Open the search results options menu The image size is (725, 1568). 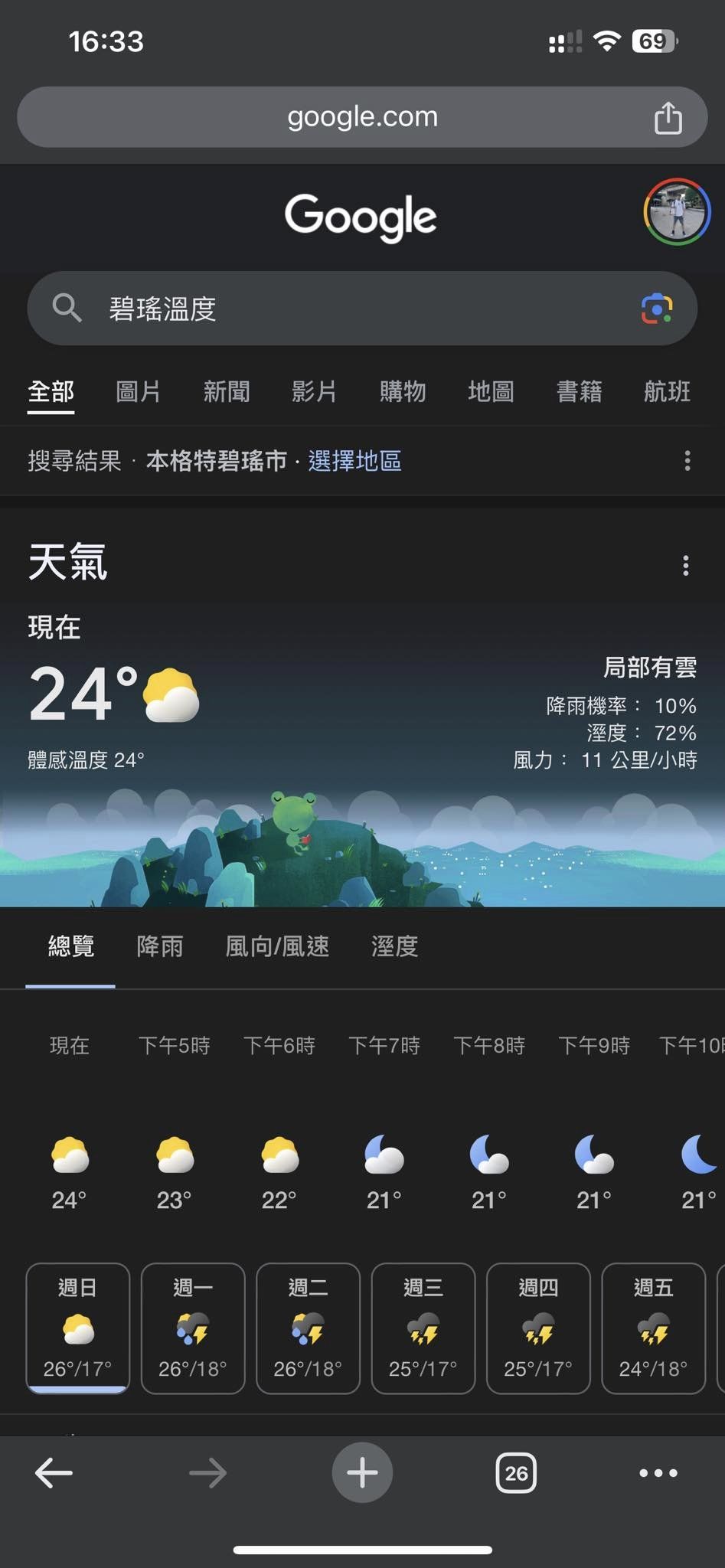point(687,461)
